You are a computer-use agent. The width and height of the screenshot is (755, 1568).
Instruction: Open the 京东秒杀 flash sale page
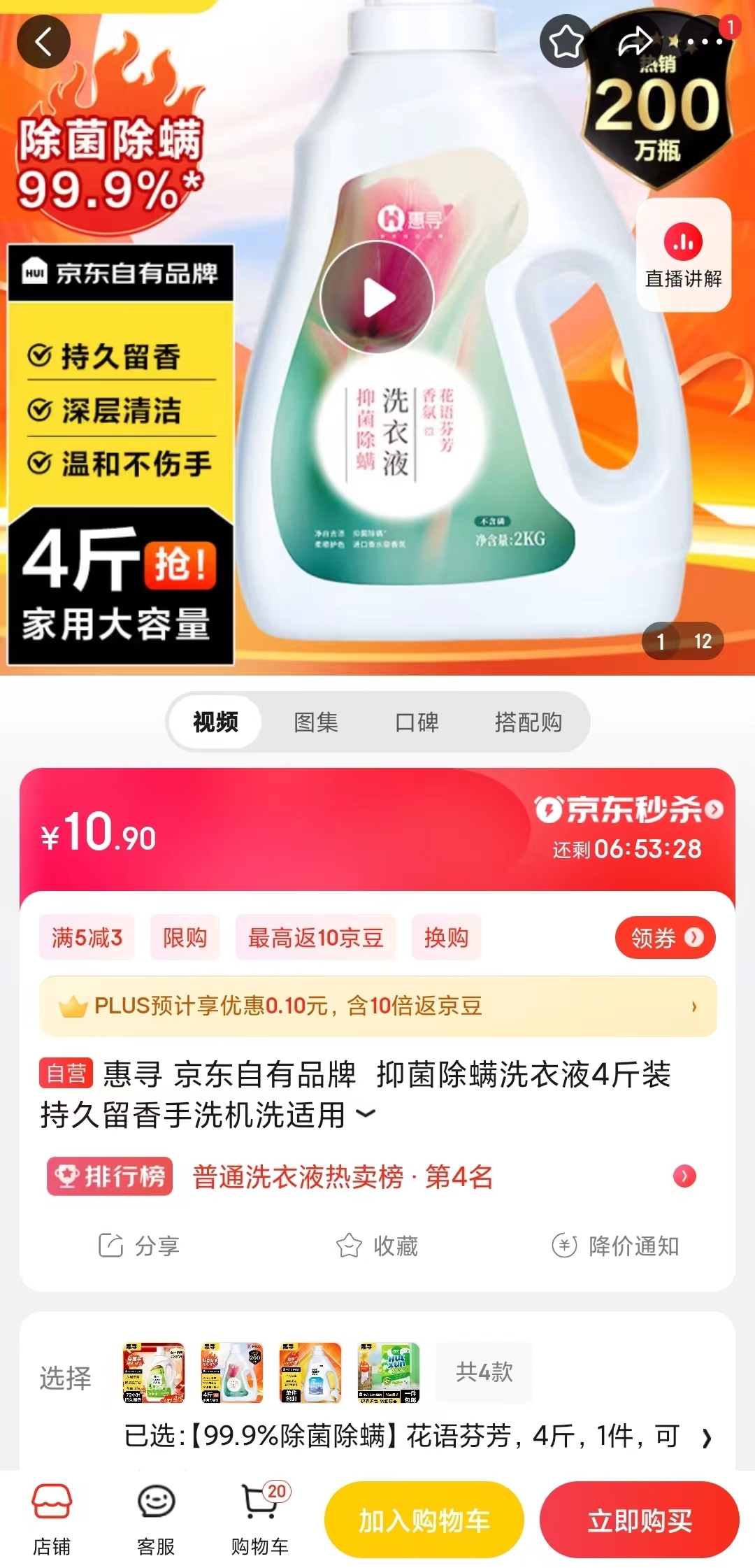click(x=628, y=810)
